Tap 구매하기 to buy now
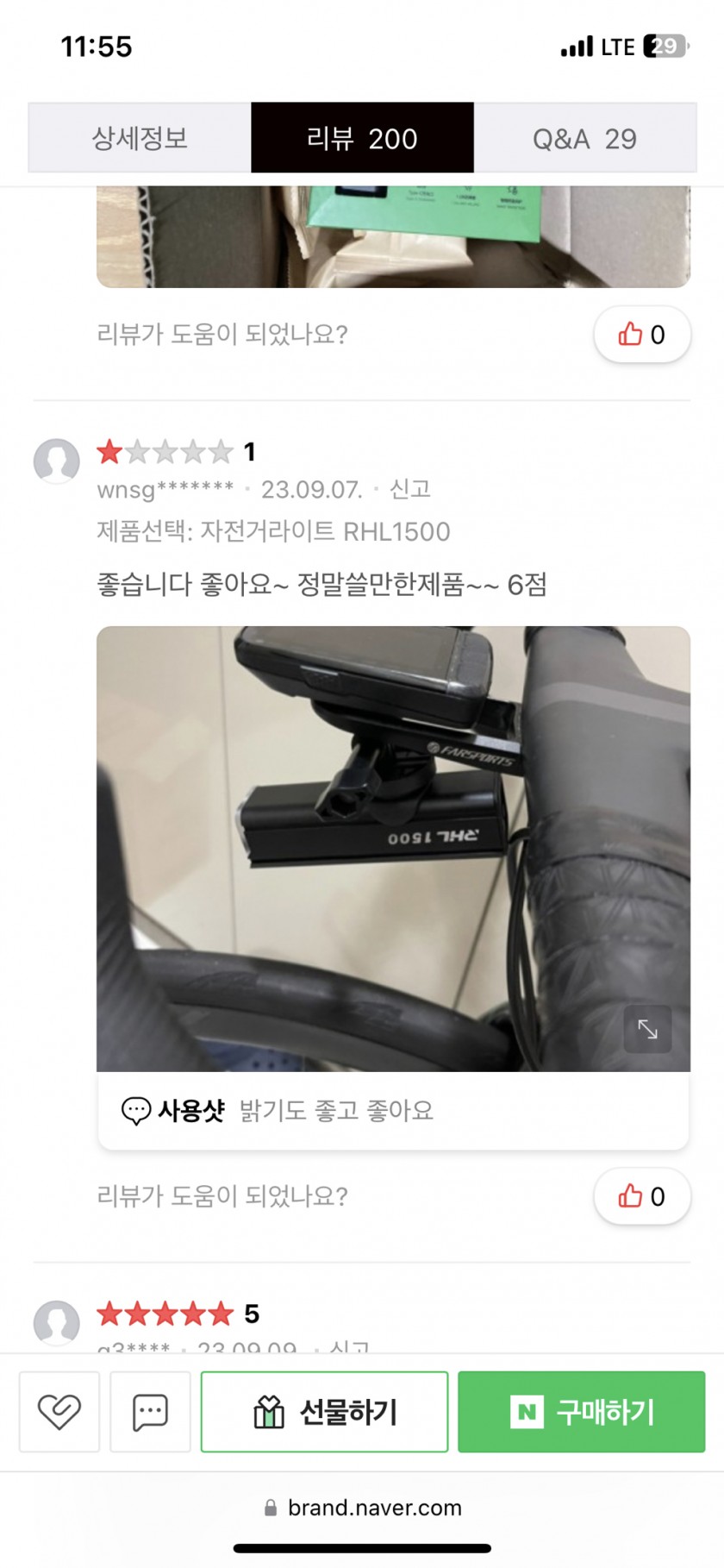The height and width of the screenshot is (1568, 724). click(581, 1412)
